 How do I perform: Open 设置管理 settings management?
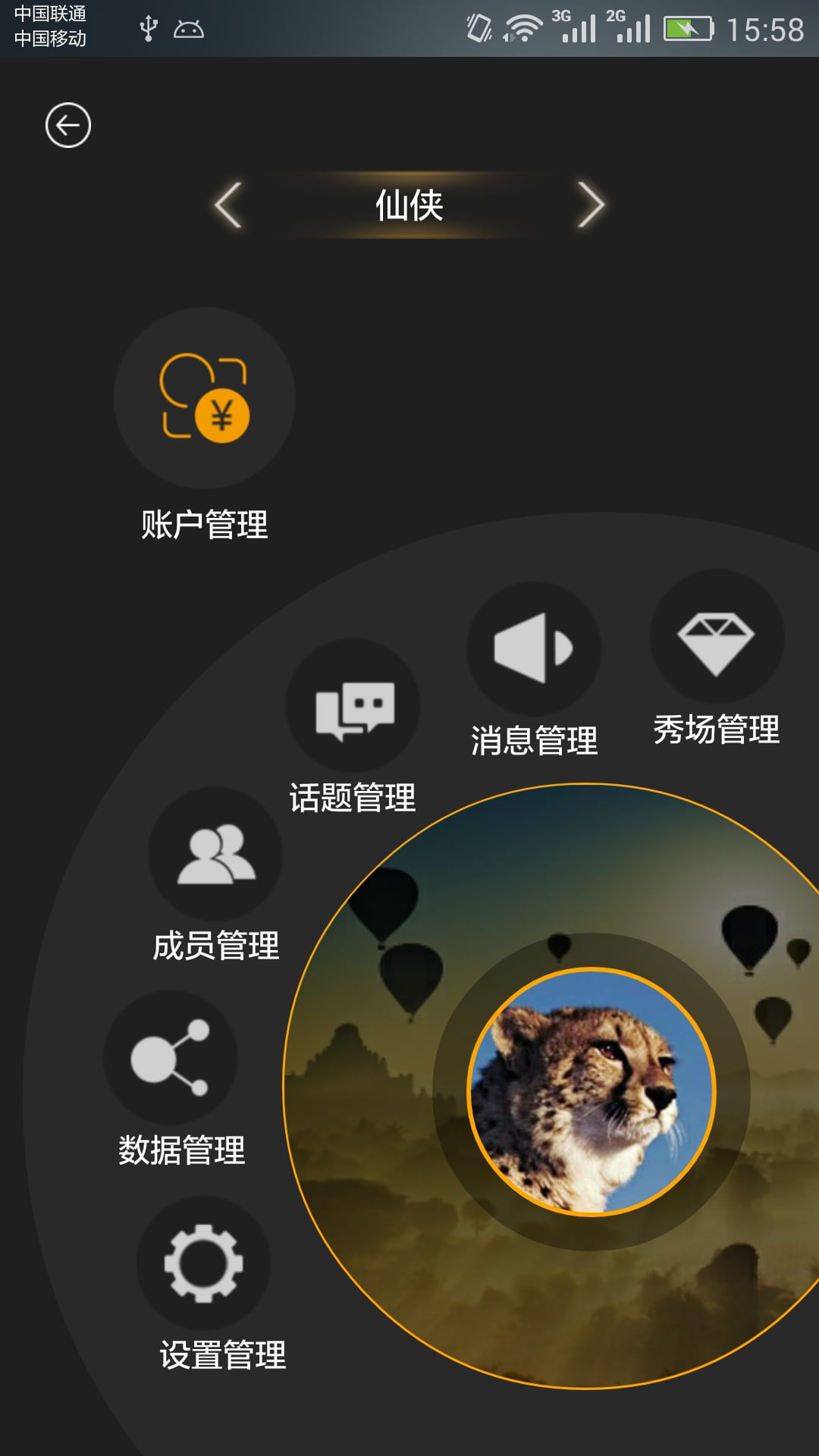[204, 1263]
